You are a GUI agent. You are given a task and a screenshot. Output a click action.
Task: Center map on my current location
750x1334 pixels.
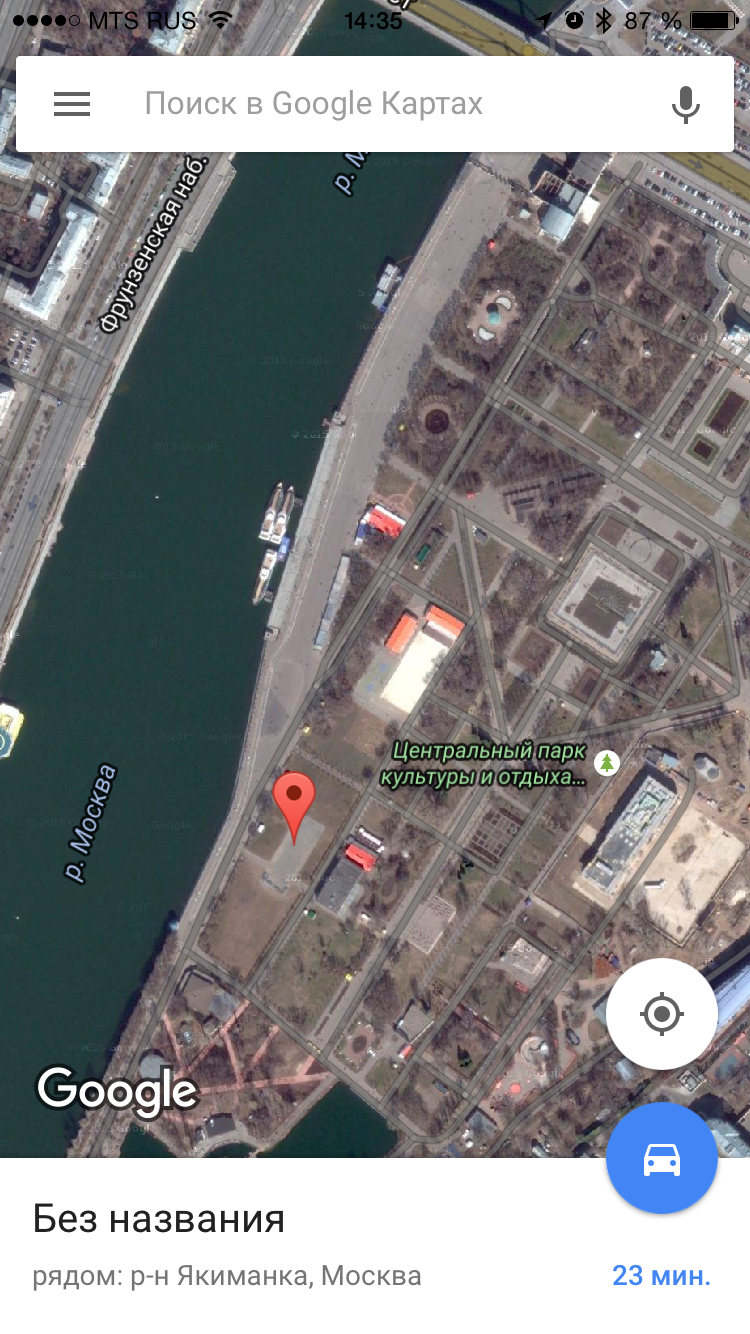661,1014
